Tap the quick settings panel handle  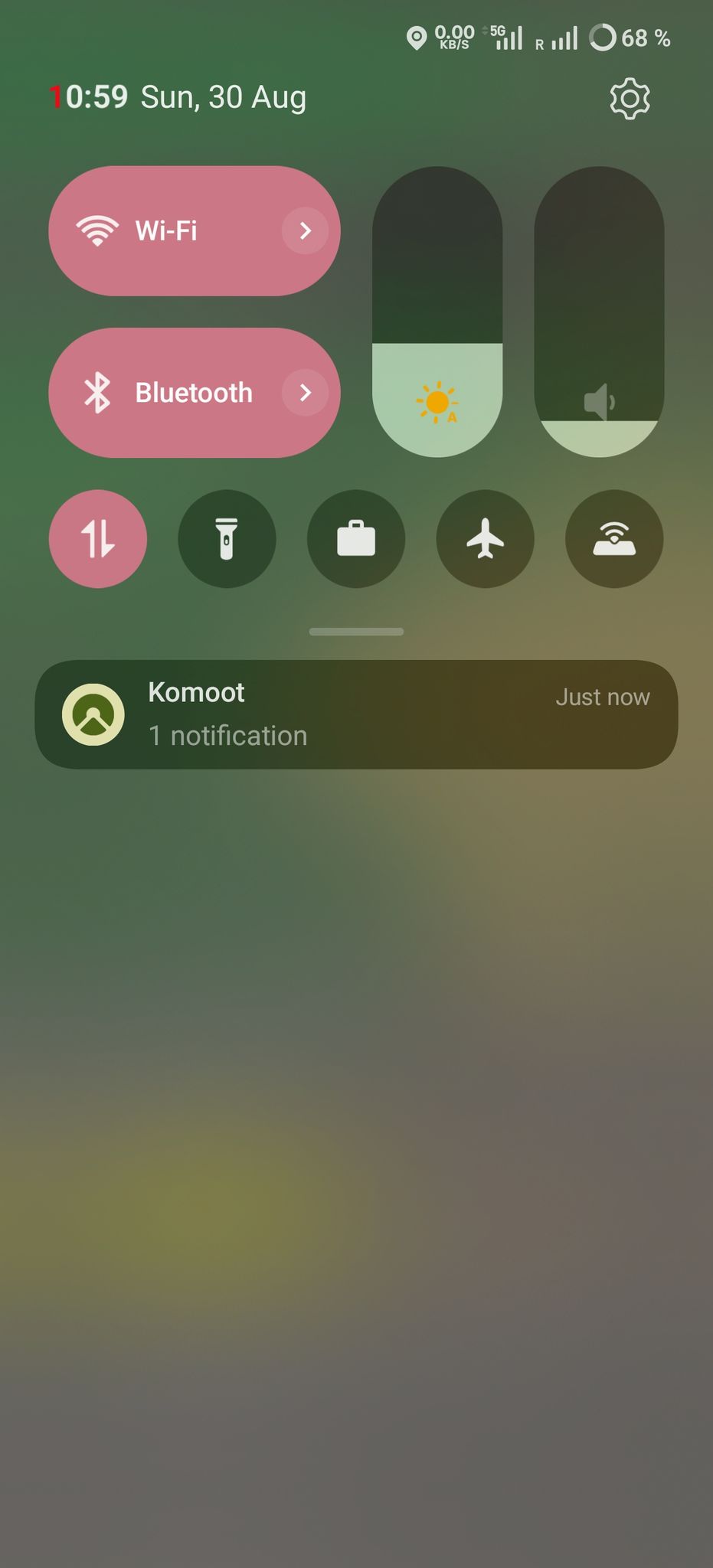356,632
